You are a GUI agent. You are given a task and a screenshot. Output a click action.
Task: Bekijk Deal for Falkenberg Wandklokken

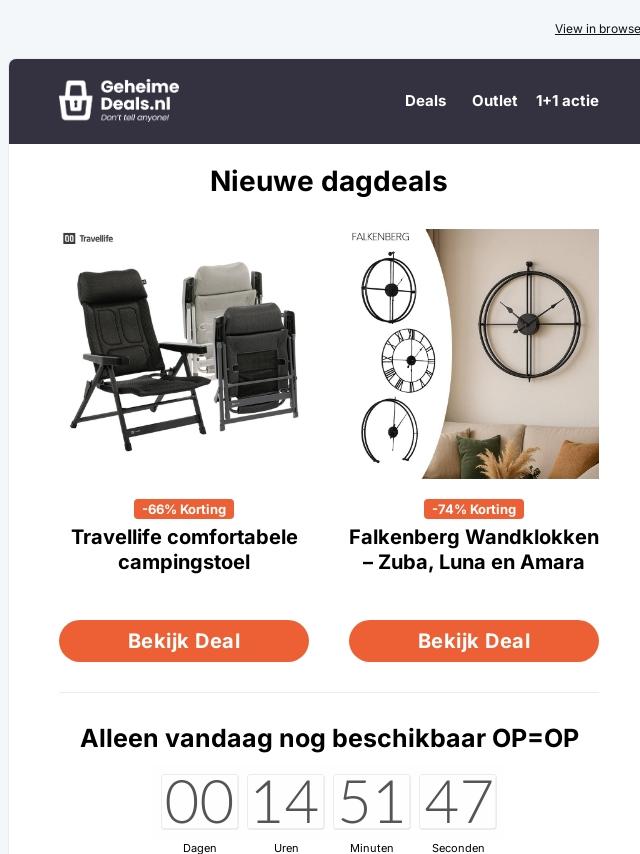[474, 641]
